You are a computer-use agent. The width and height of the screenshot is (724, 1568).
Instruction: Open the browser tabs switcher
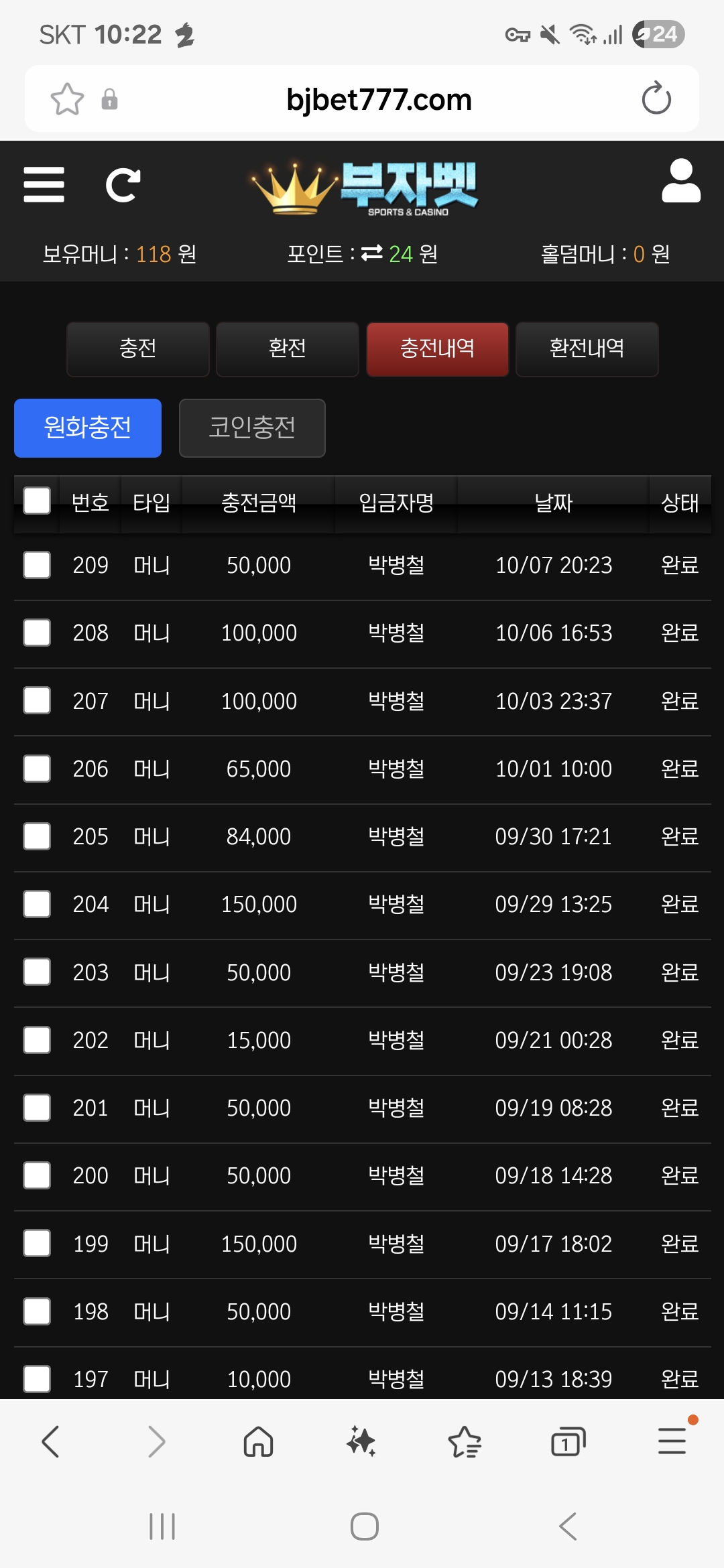(568, 1441)
